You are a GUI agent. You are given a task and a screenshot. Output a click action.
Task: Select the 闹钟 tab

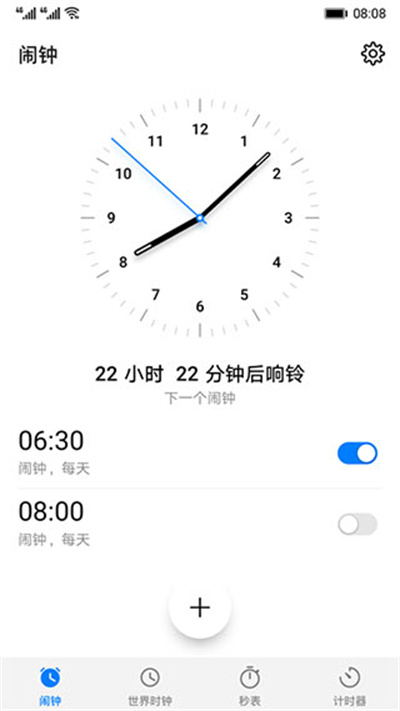click(x=50, y=685)
